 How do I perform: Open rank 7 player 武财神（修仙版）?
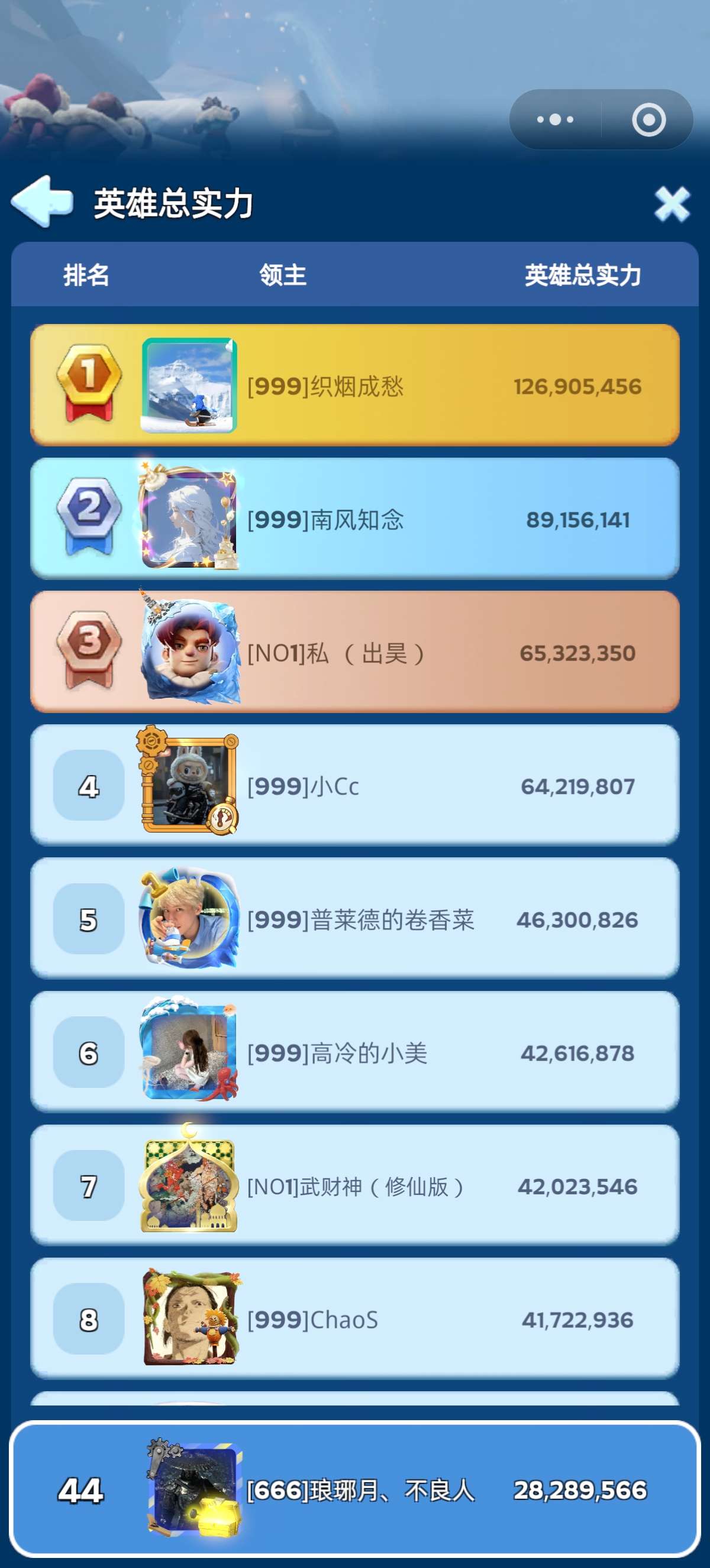(354, 1185)
